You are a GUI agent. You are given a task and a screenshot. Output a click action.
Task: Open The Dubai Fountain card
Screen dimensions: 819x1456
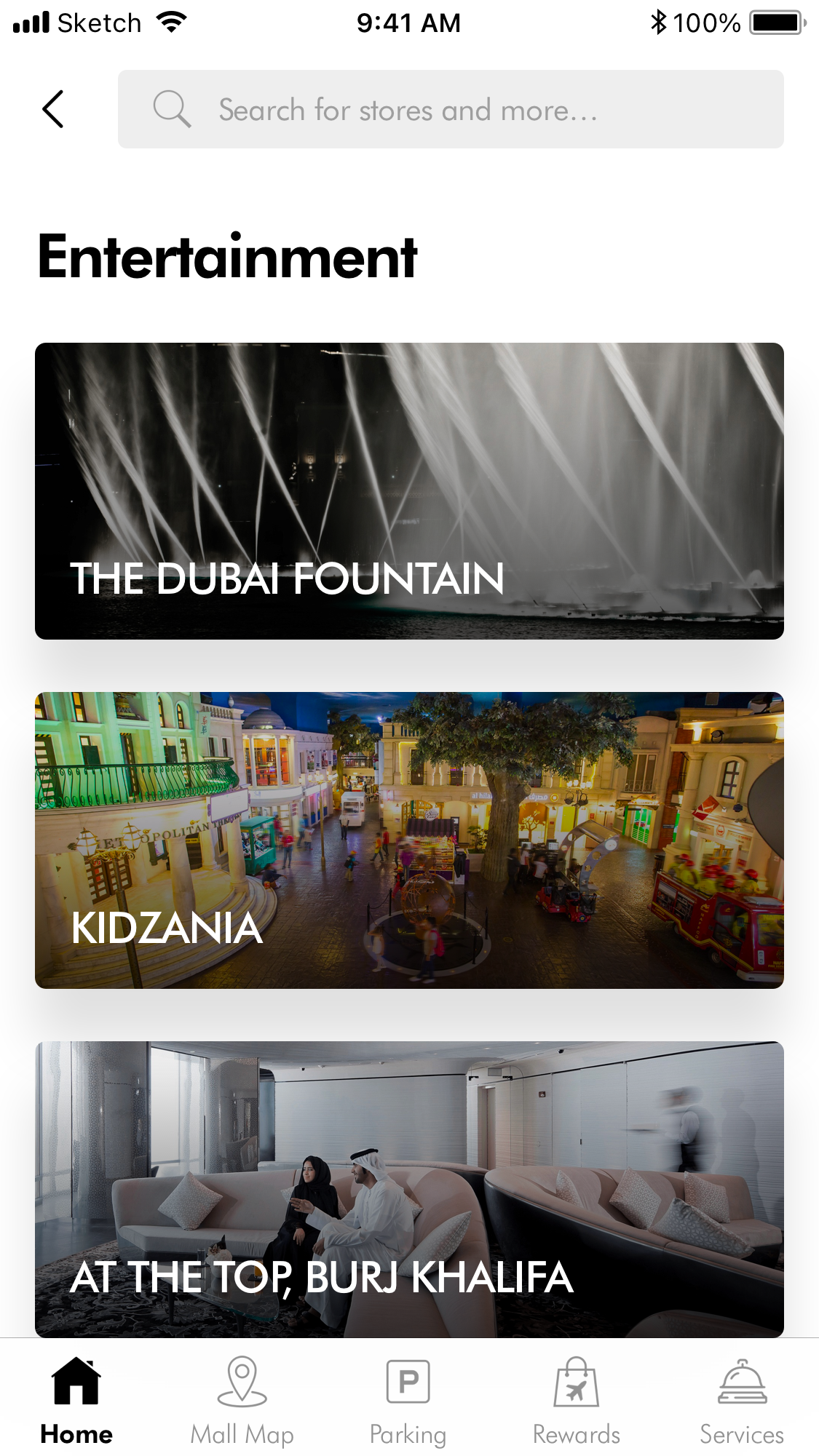click(x=409, y=491)
